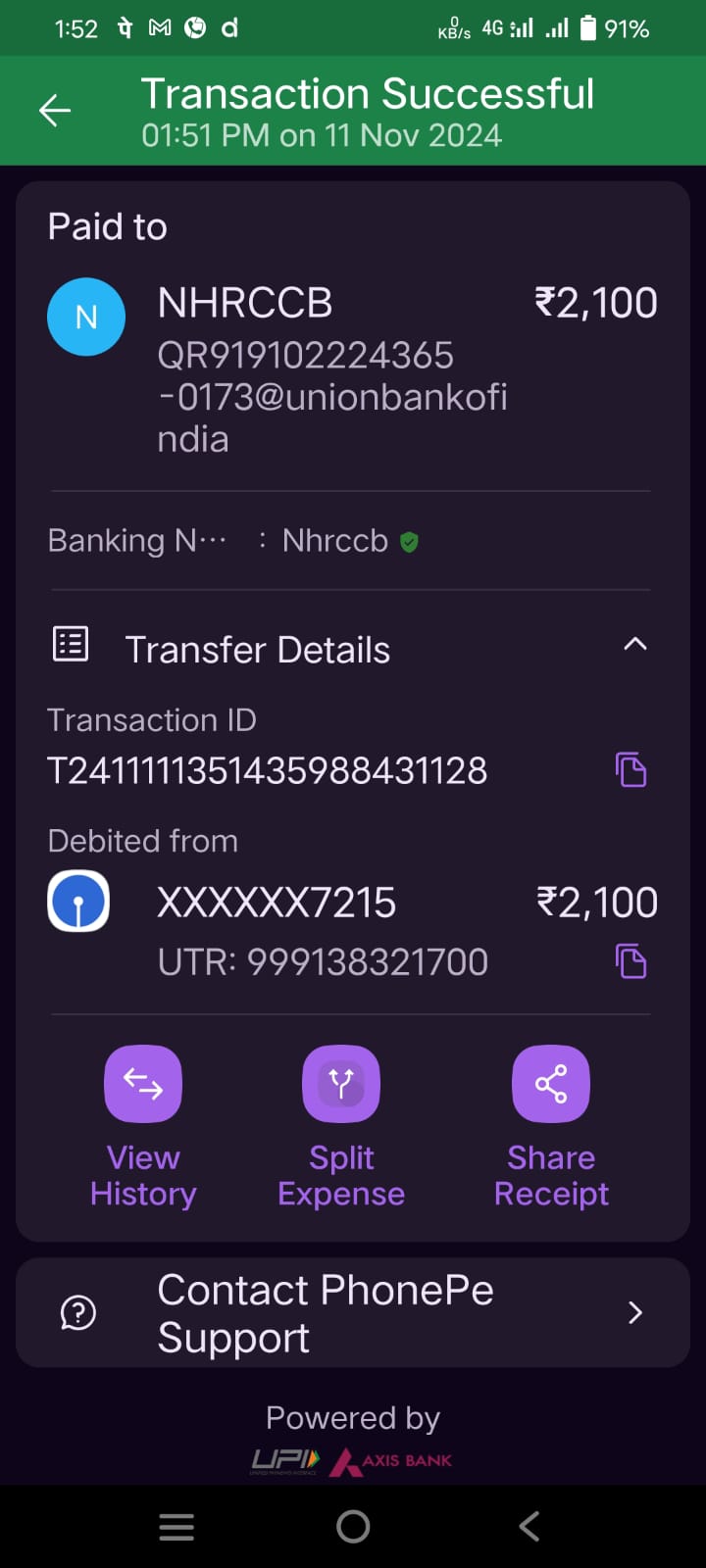706x1568 pixels.
Task: Tap Split Expense
Action: coord(341,1084)
